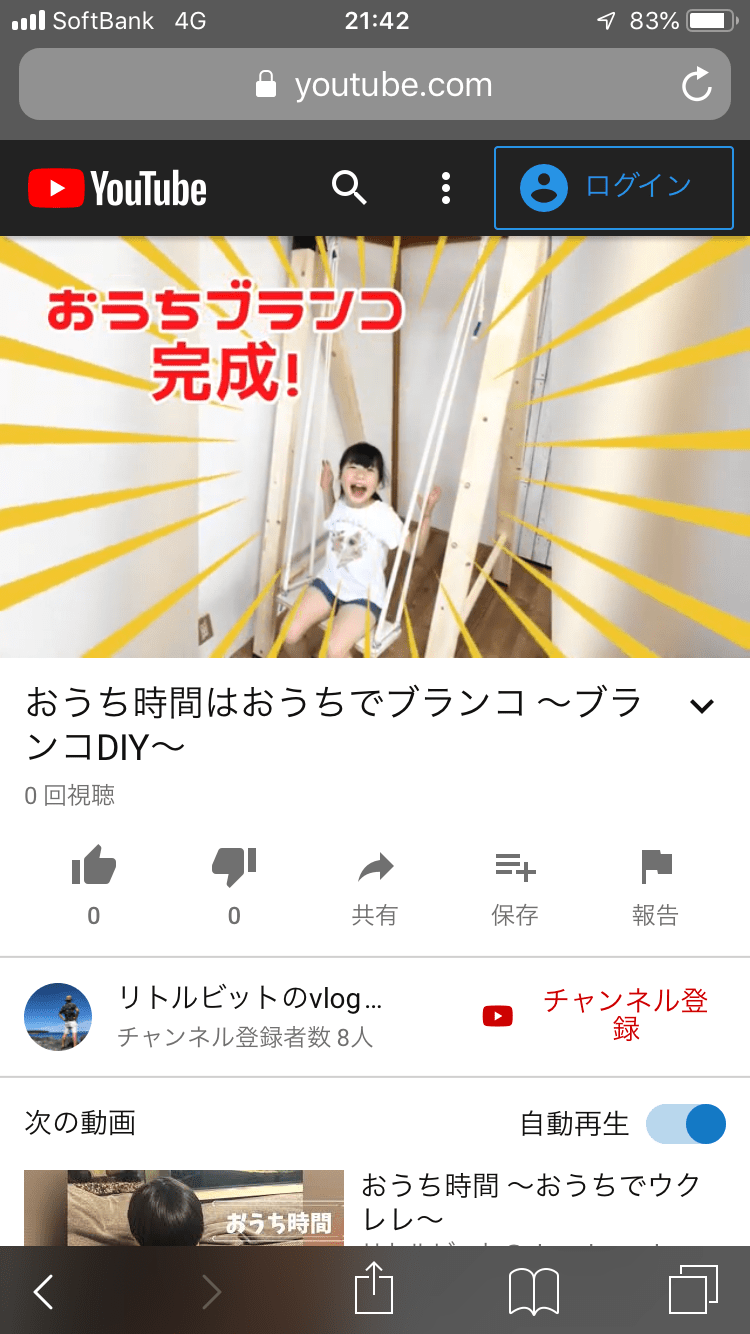
Task: Open Safari bookmarks
Action: coord(533,1292)
